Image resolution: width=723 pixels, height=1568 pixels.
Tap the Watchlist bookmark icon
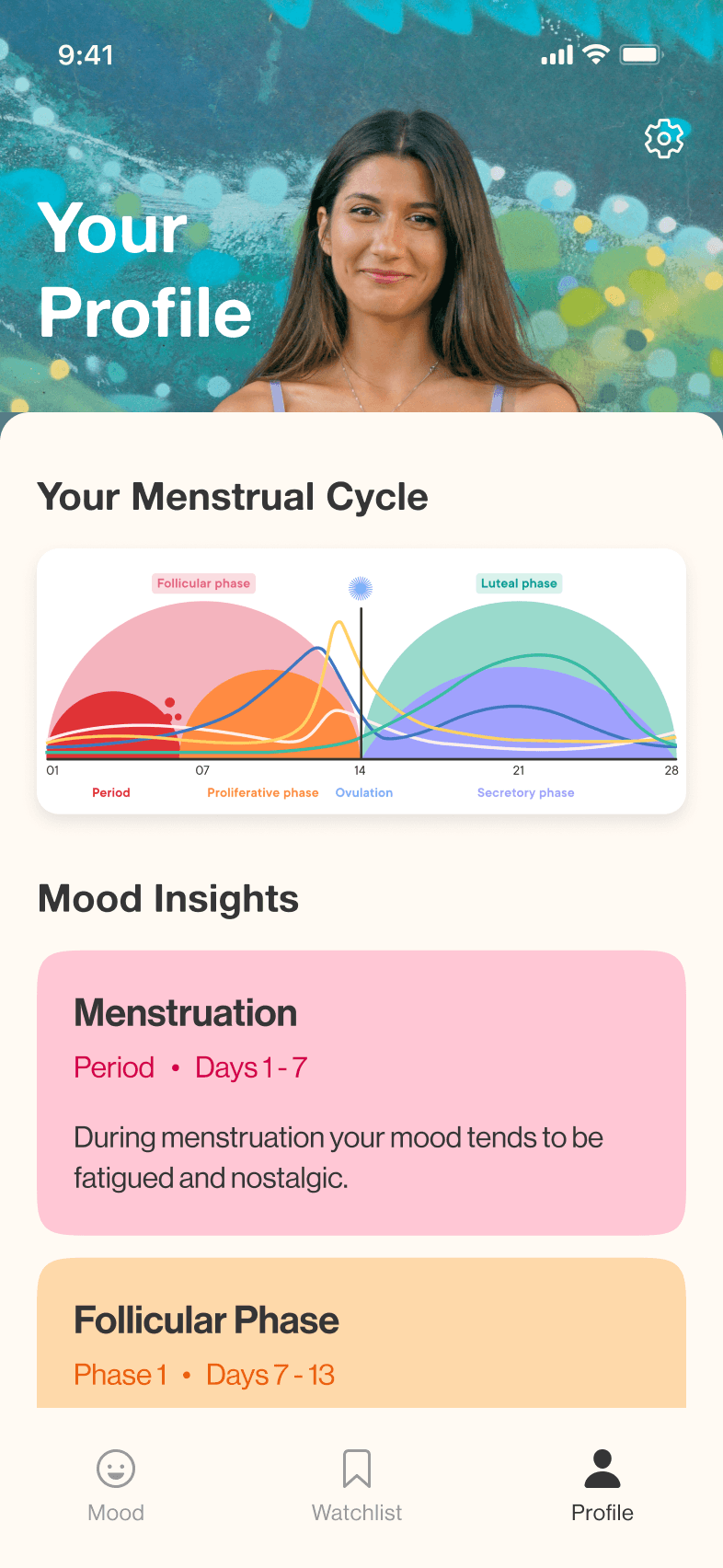tap(356, 1470)
